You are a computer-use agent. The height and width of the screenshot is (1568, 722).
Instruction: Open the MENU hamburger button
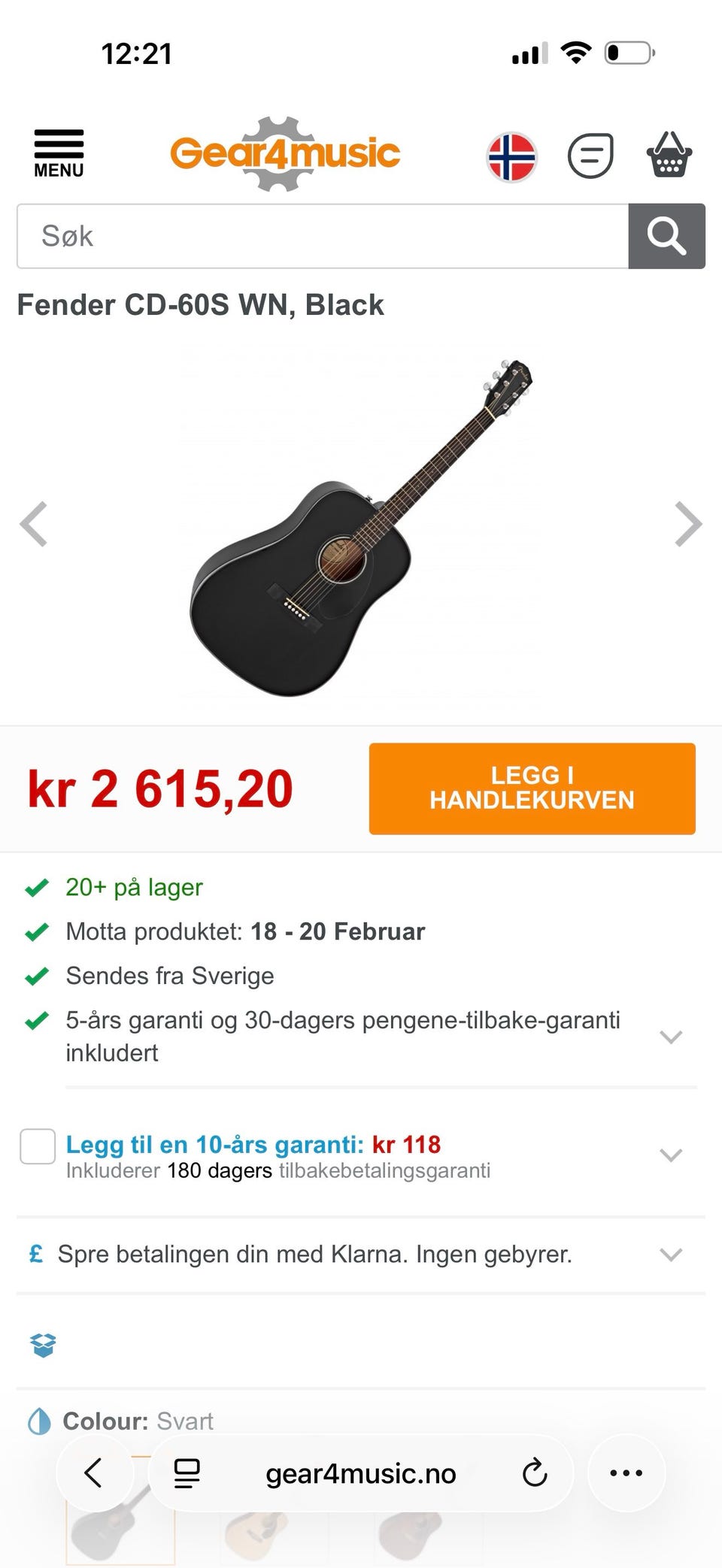(59, 153)
